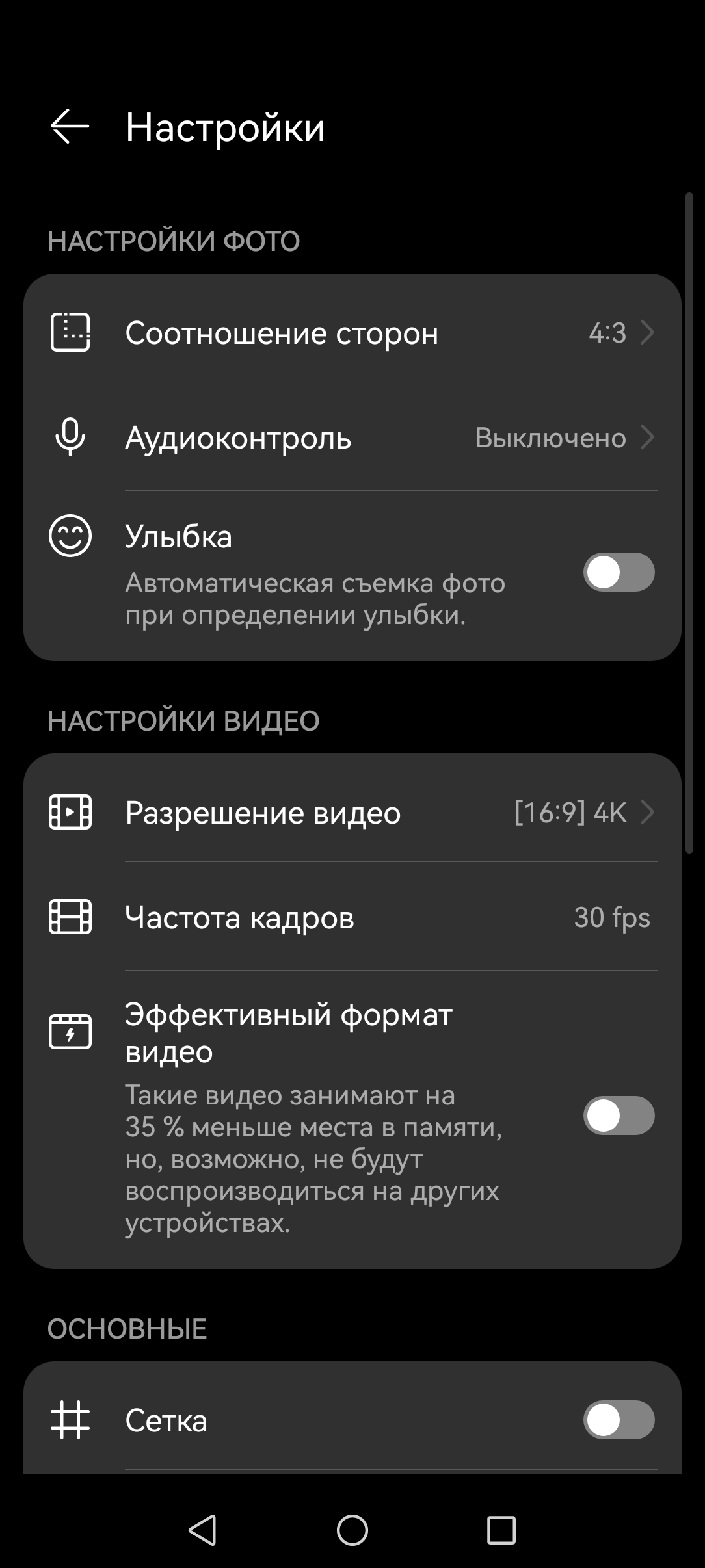The height and width of the screenshot is (1568, 705).
Task: Enable the Улыбка auto-capture switch
Action: click(619, 573)
